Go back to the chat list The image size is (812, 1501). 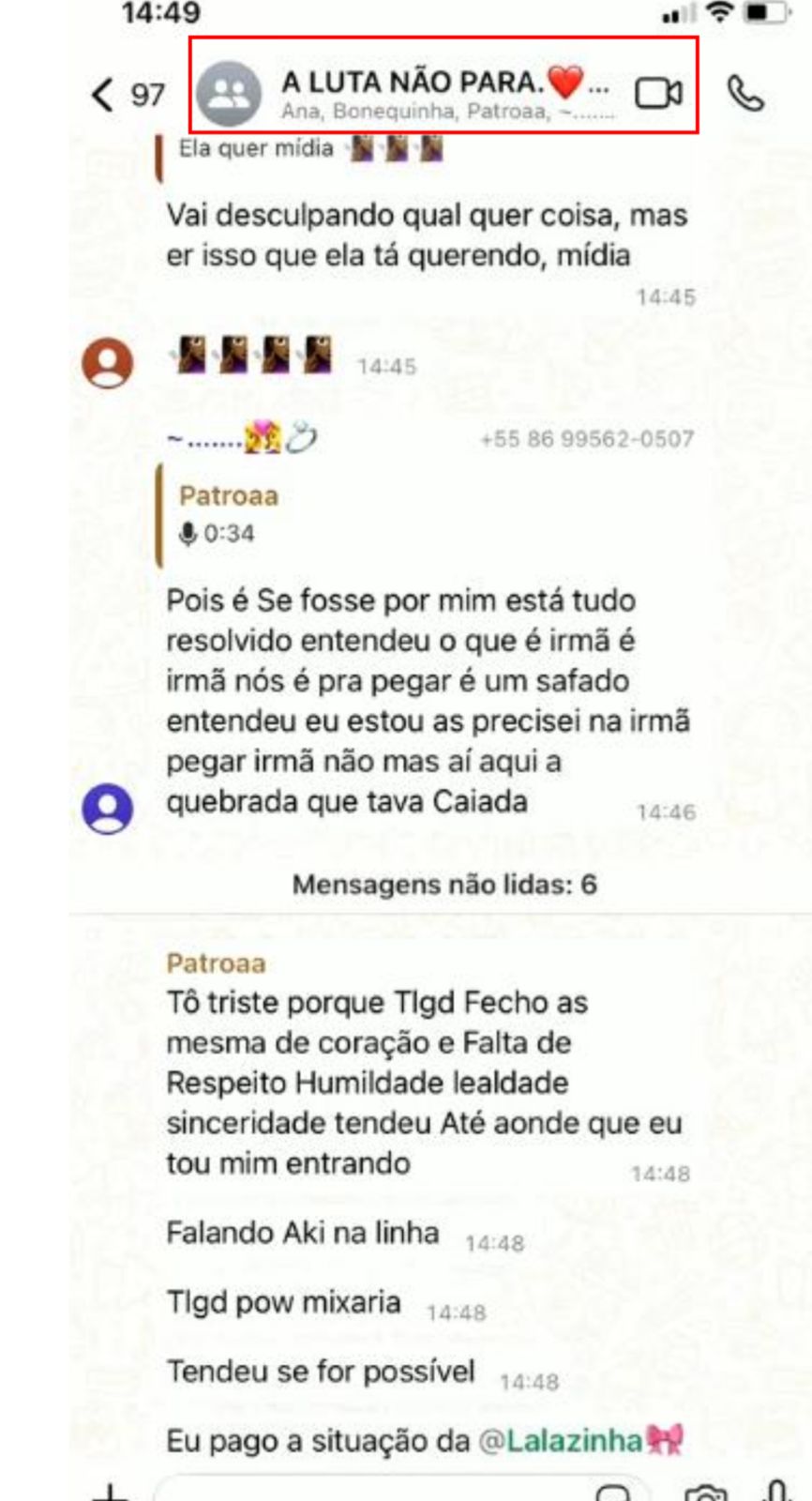click(128, 95)
